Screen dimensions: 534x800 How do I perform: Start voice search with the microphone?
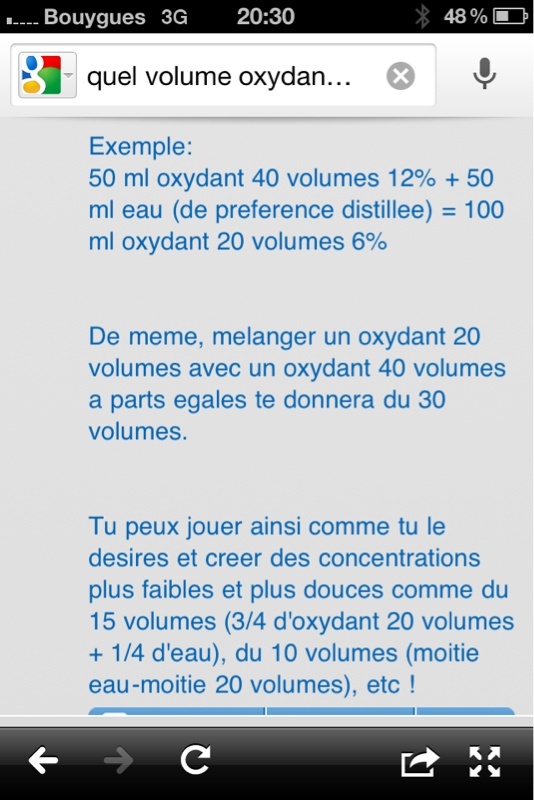coord(484,74)
